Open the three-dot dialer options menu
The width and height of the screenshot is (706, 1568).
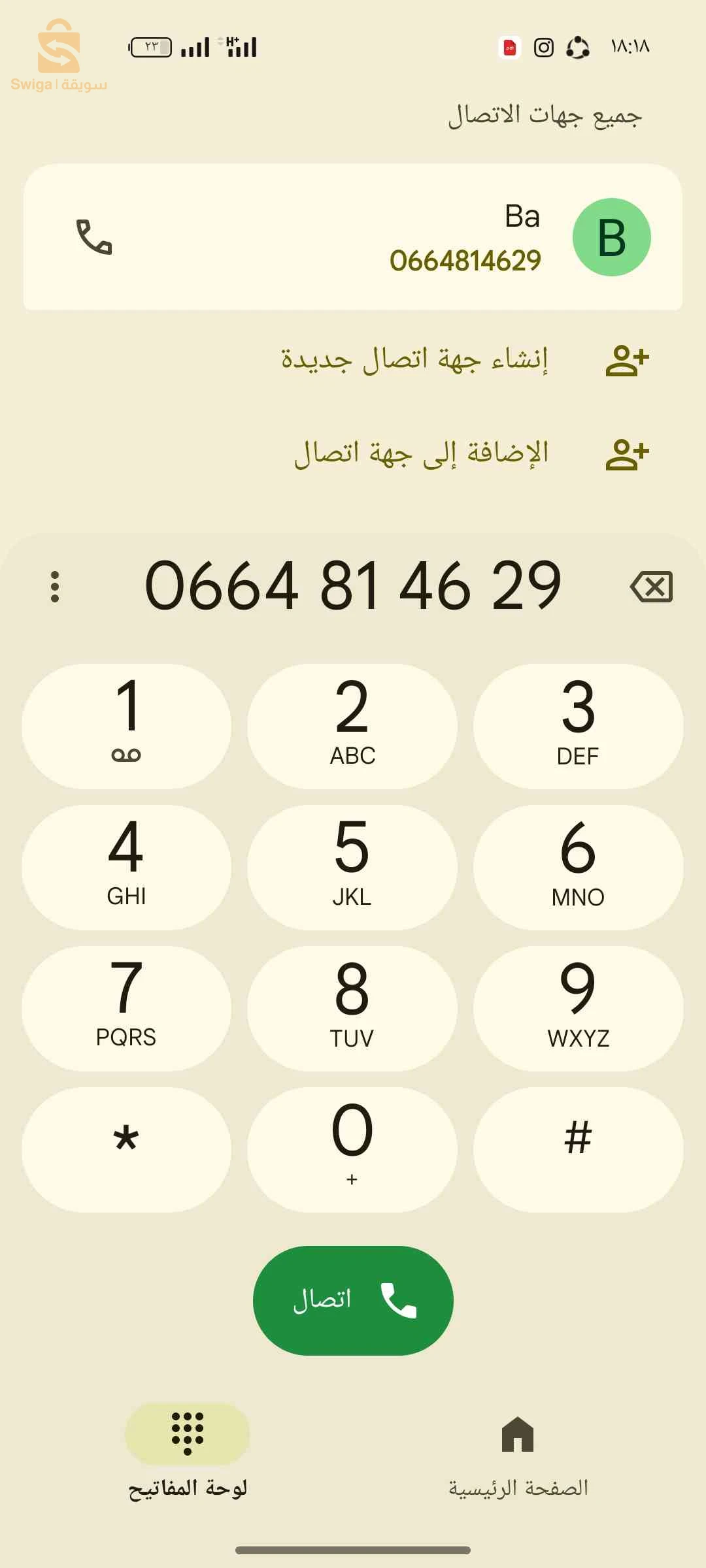coord(55,586)
